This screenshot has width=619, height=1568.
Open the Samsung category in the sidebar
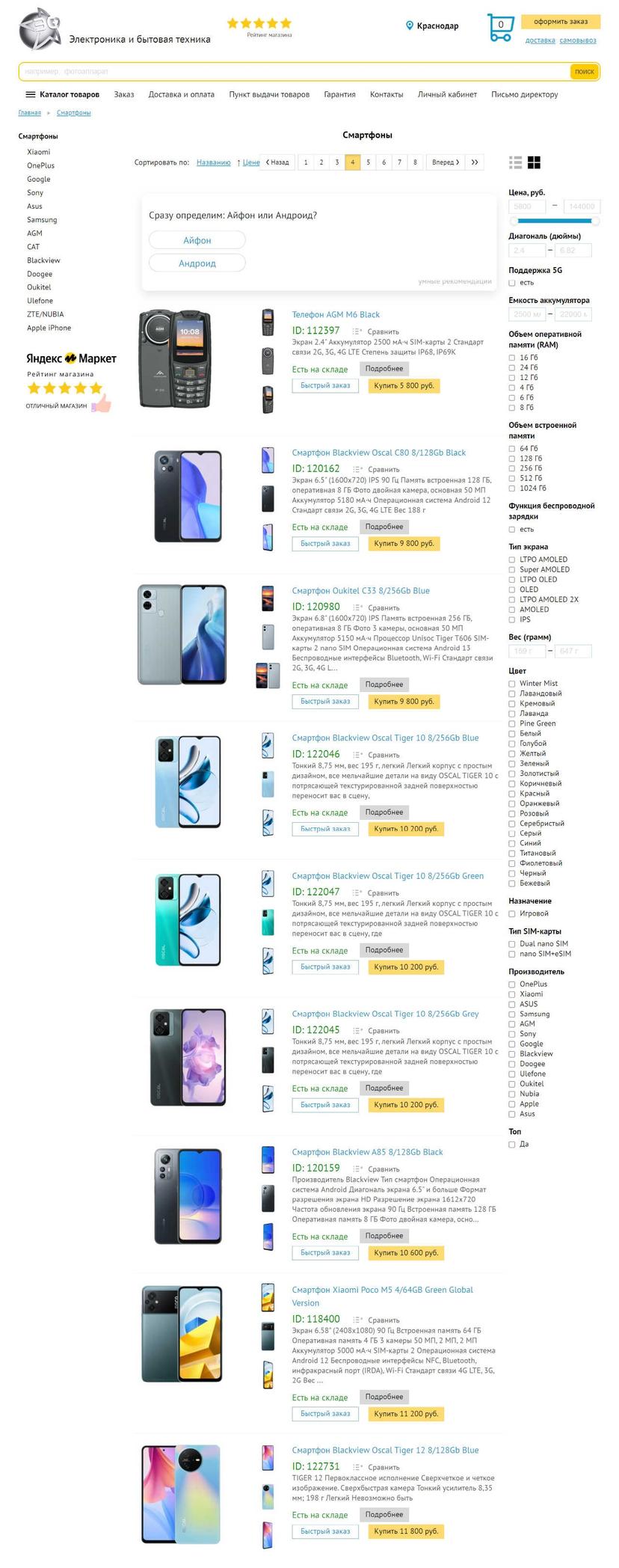(42, 220)
